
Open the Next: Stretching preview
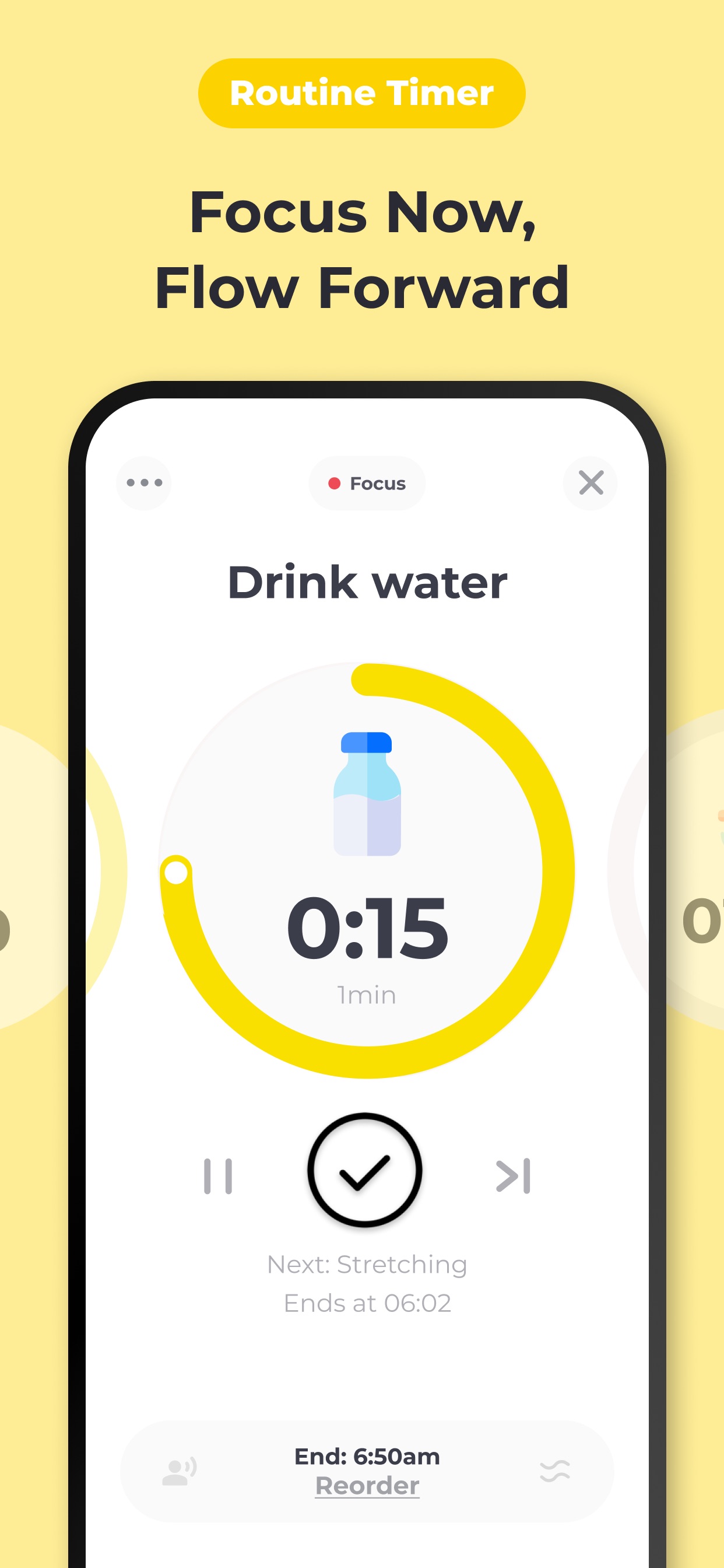366,1263
